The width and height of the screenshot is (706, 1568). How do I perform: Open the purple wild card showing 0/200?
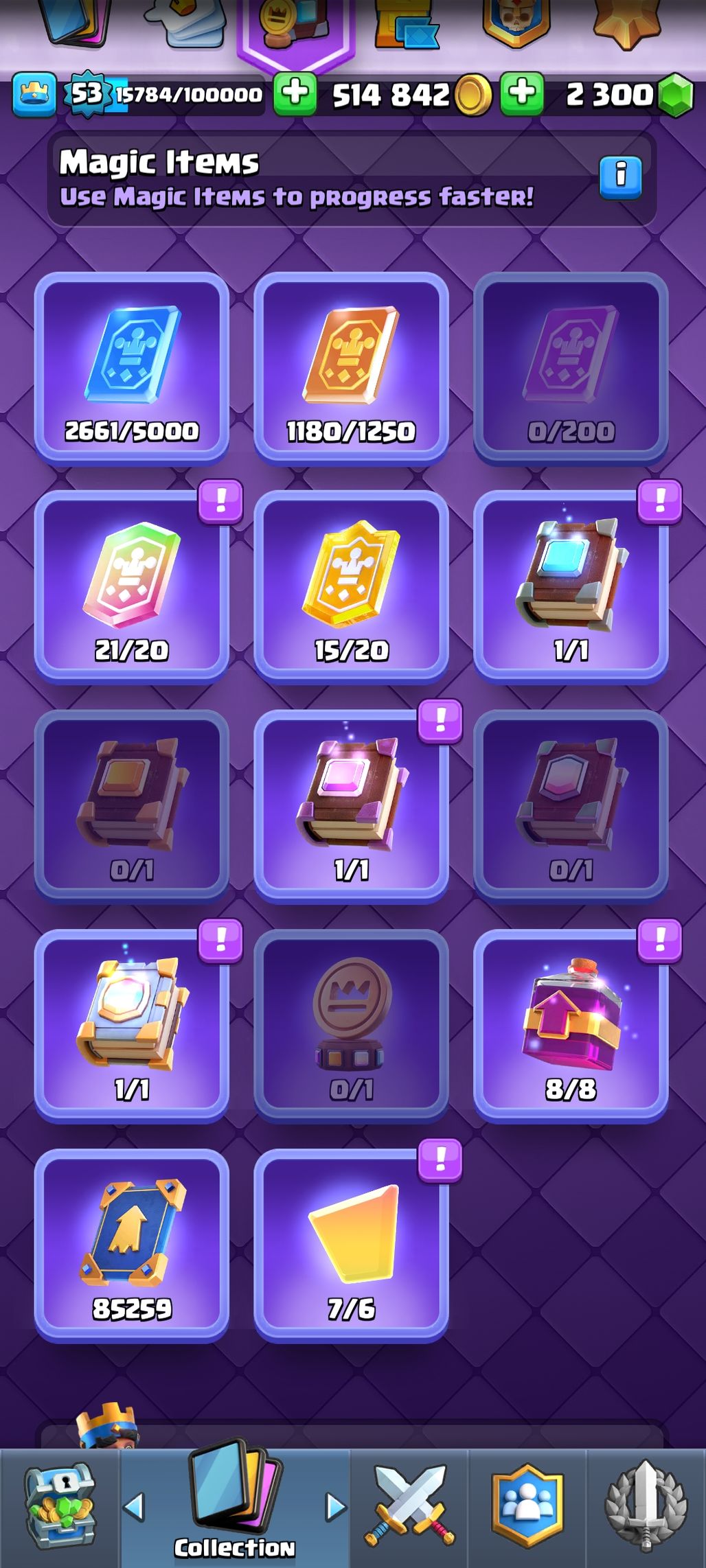click(x=571, y=368)
